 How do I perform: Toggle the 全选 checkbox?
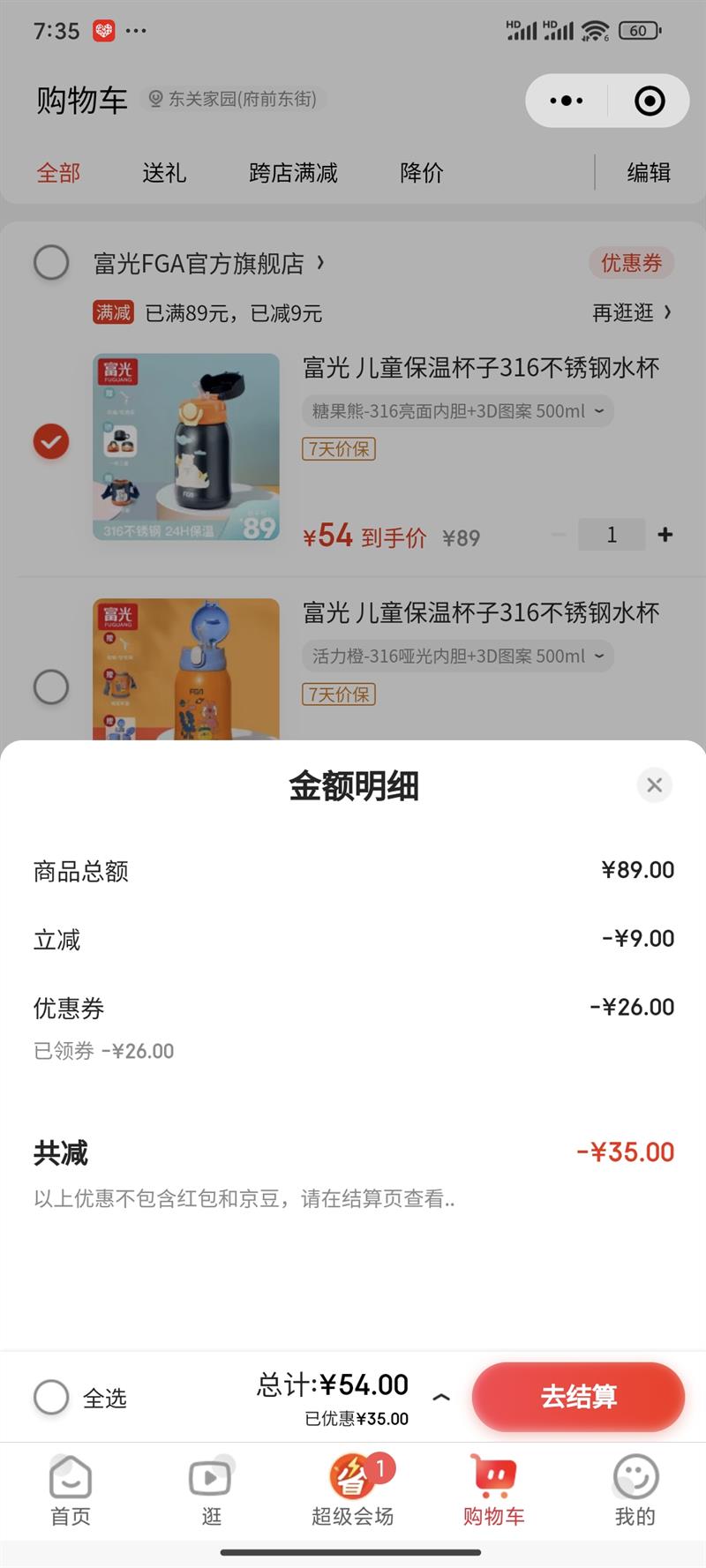[51, 1397]
